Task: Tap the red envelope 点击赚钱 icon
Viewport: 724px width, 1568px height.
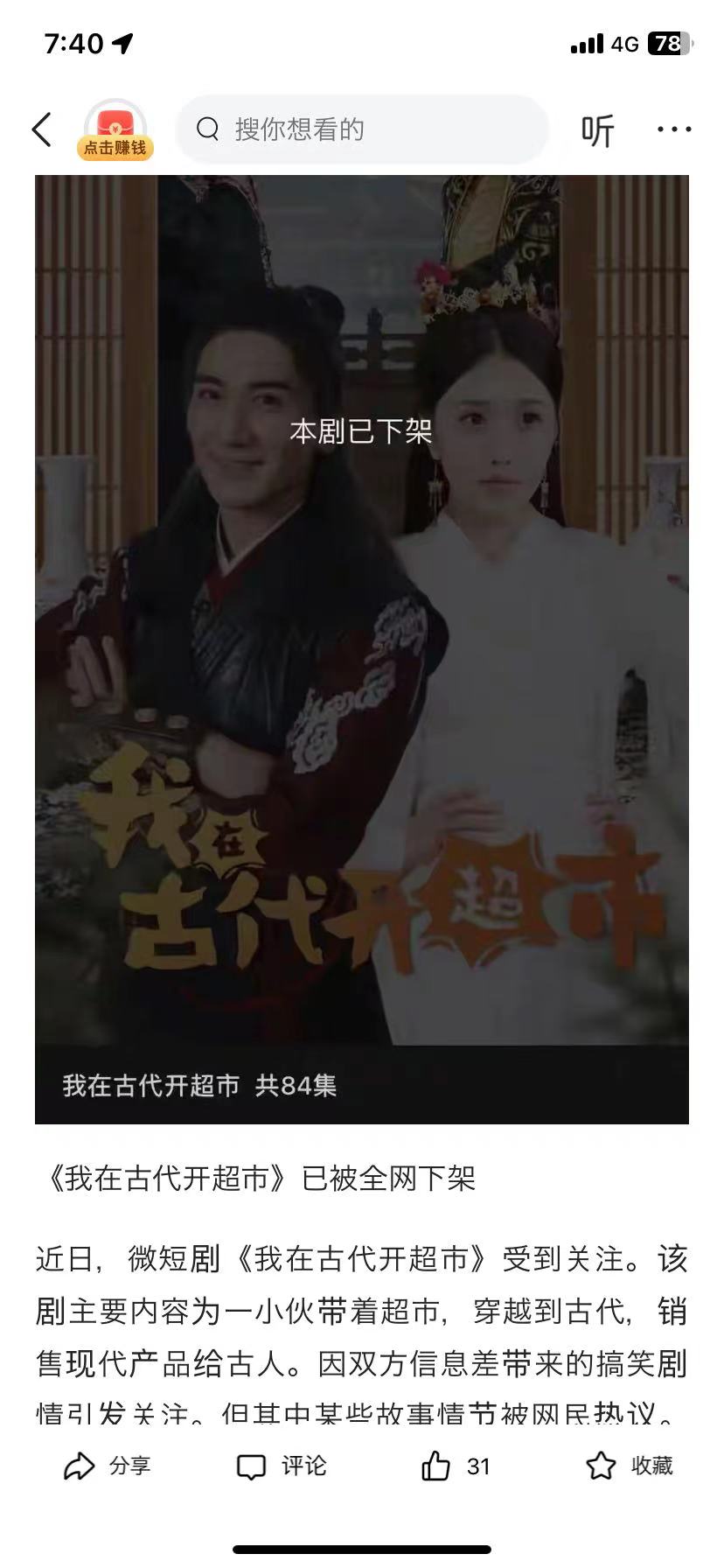Action: (x=115, y=130)
